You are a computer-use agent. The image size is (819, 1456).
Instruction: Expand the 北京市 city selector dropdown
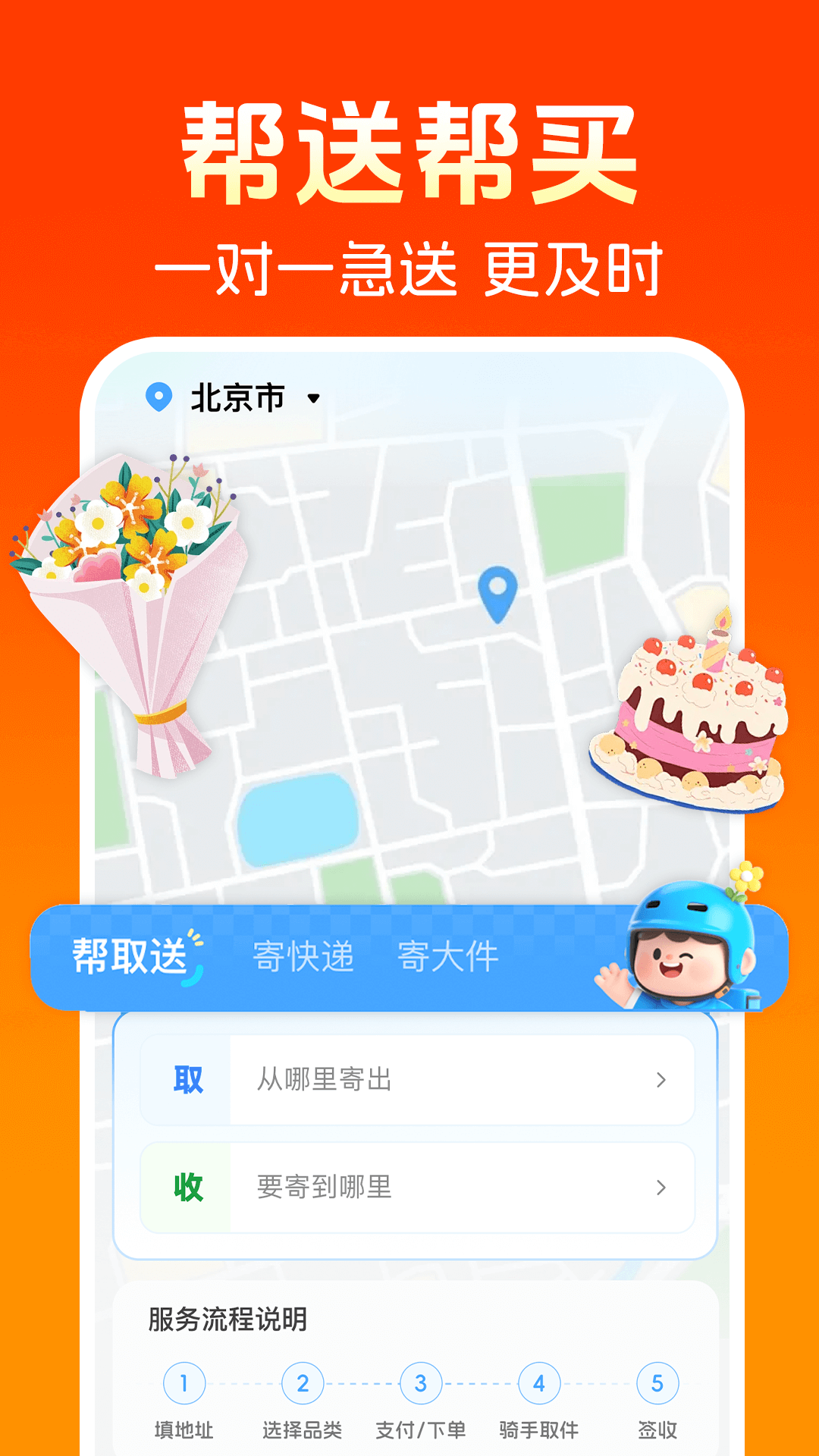pyautogui.click(x=313, y=397)
